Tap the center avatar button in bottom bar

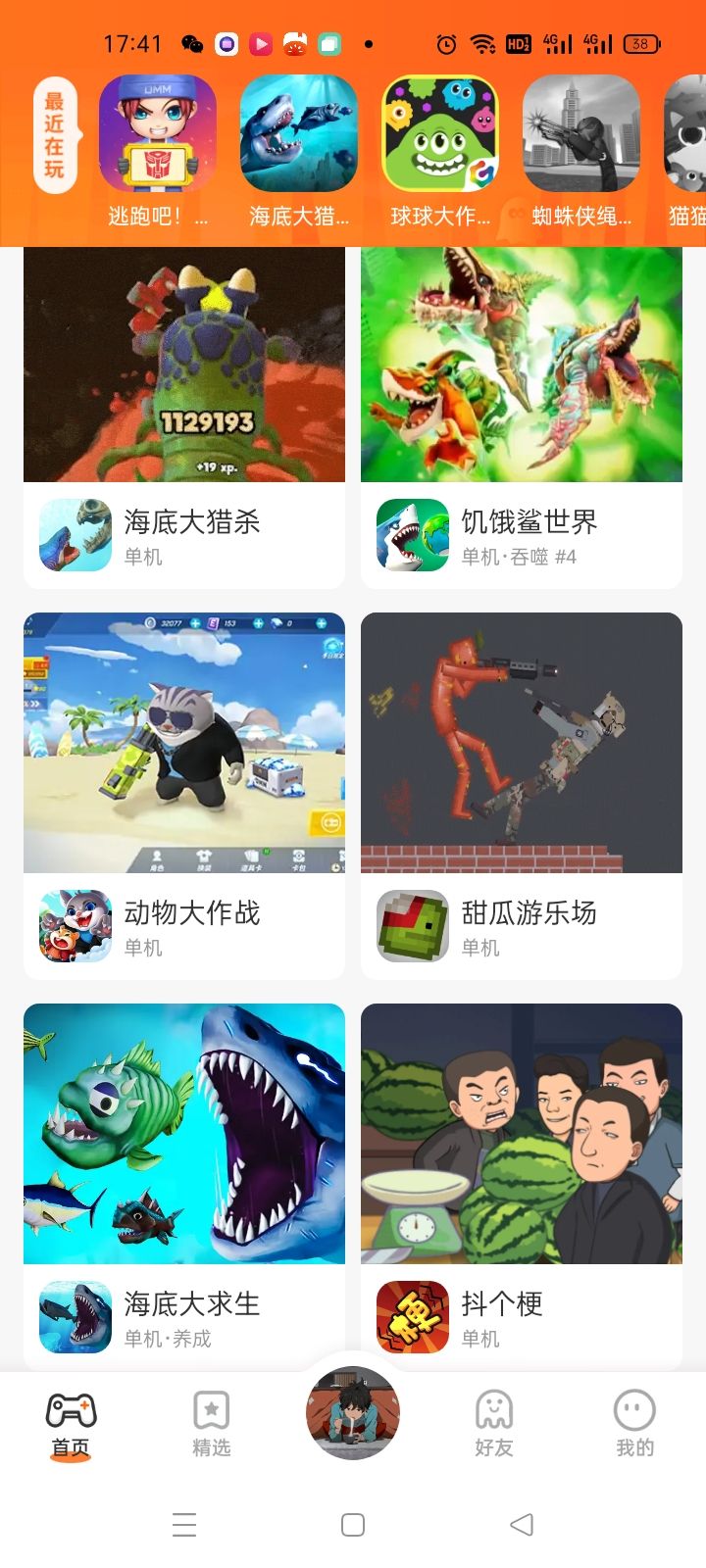point(353,1412)
